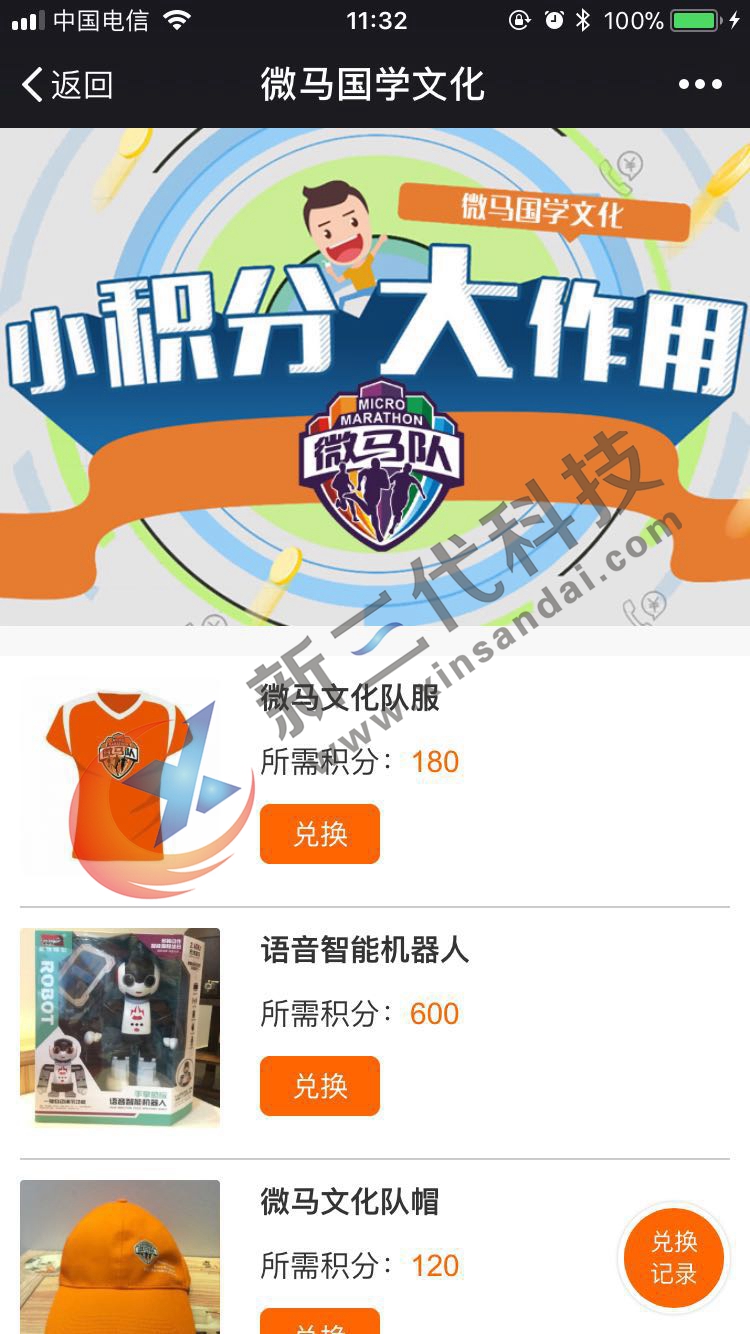Image resolution: width=750 pixels, height=1334 pixels.
Task: Open the 小积分大作用 banner
Action: [x=375, y=376]
